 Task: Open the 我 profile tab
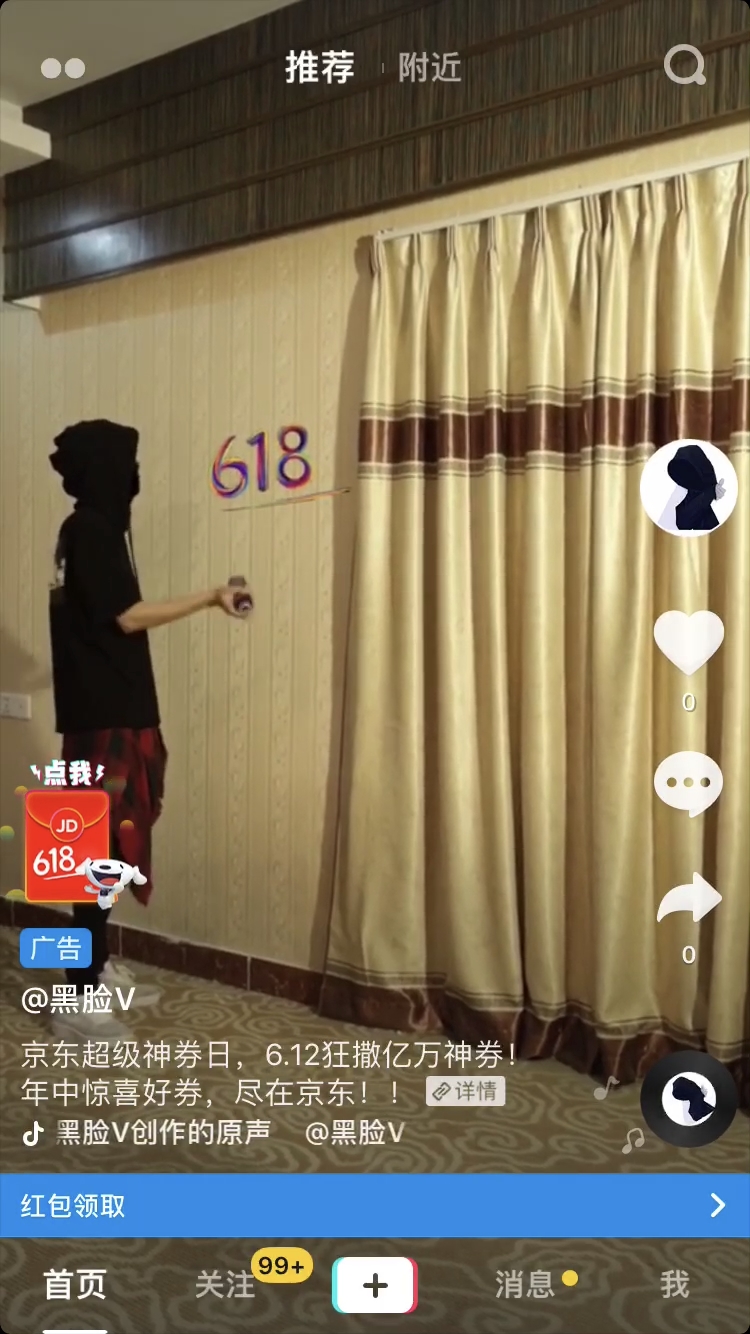[675, 1285]
